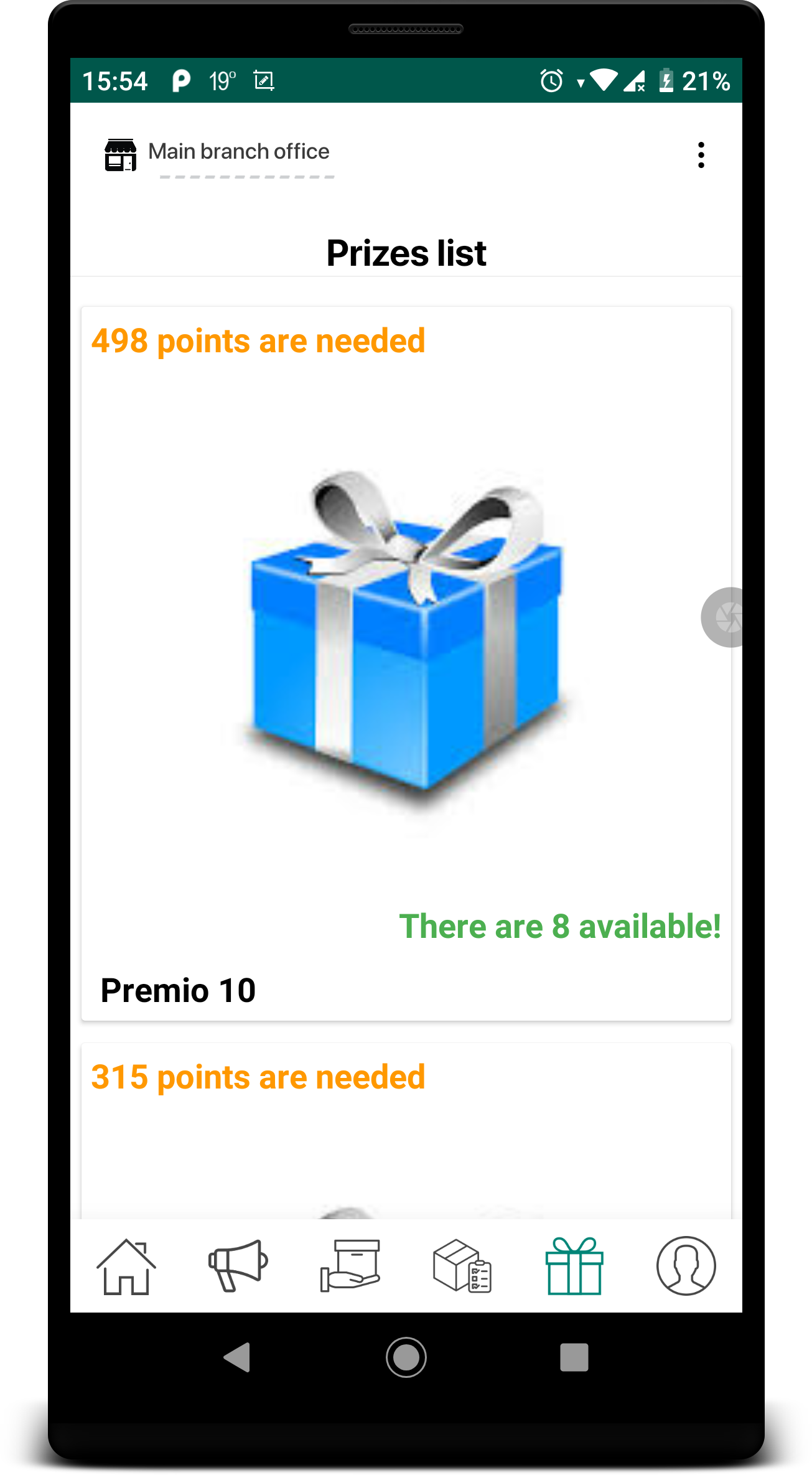This screenshot has width=812, height=1475.
Task: Tap the store icon beside Main branch office
Action: [x=121, y=154]
